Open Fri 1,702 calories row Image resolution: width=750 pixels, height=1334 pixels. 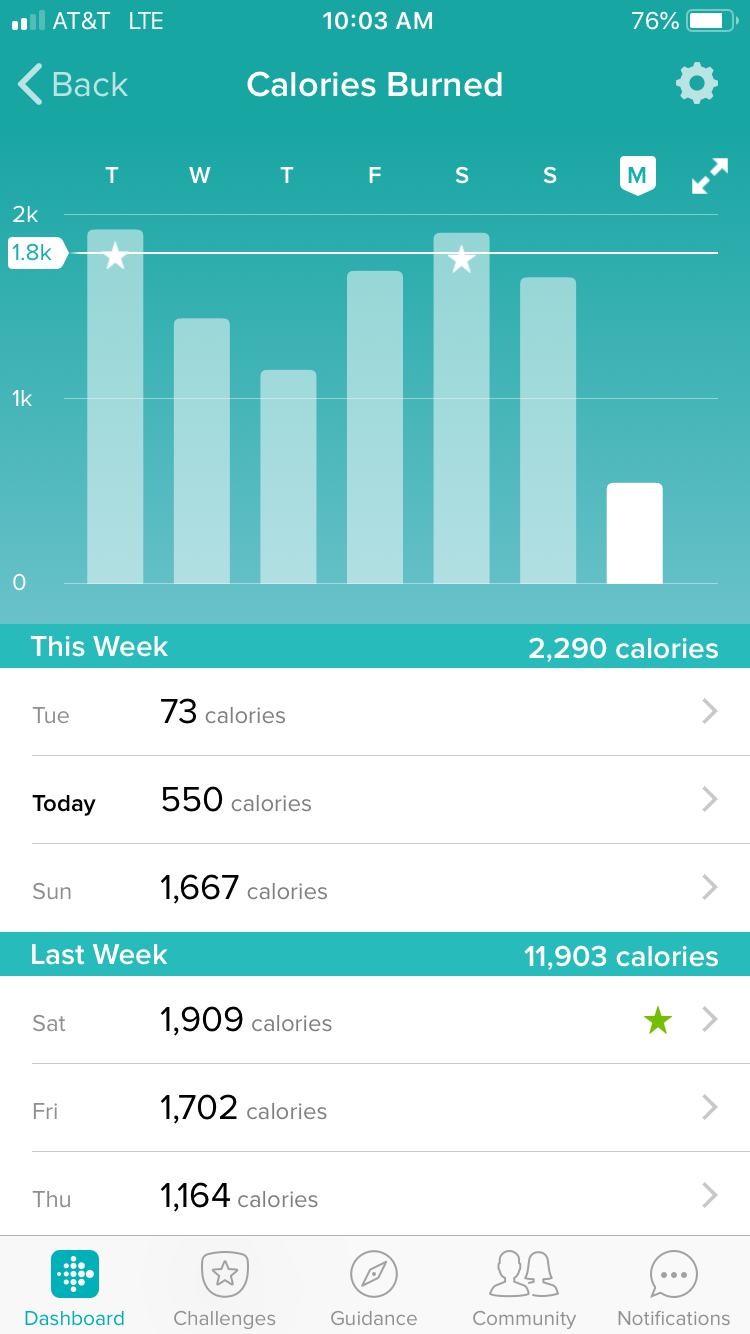(375, 1108)
